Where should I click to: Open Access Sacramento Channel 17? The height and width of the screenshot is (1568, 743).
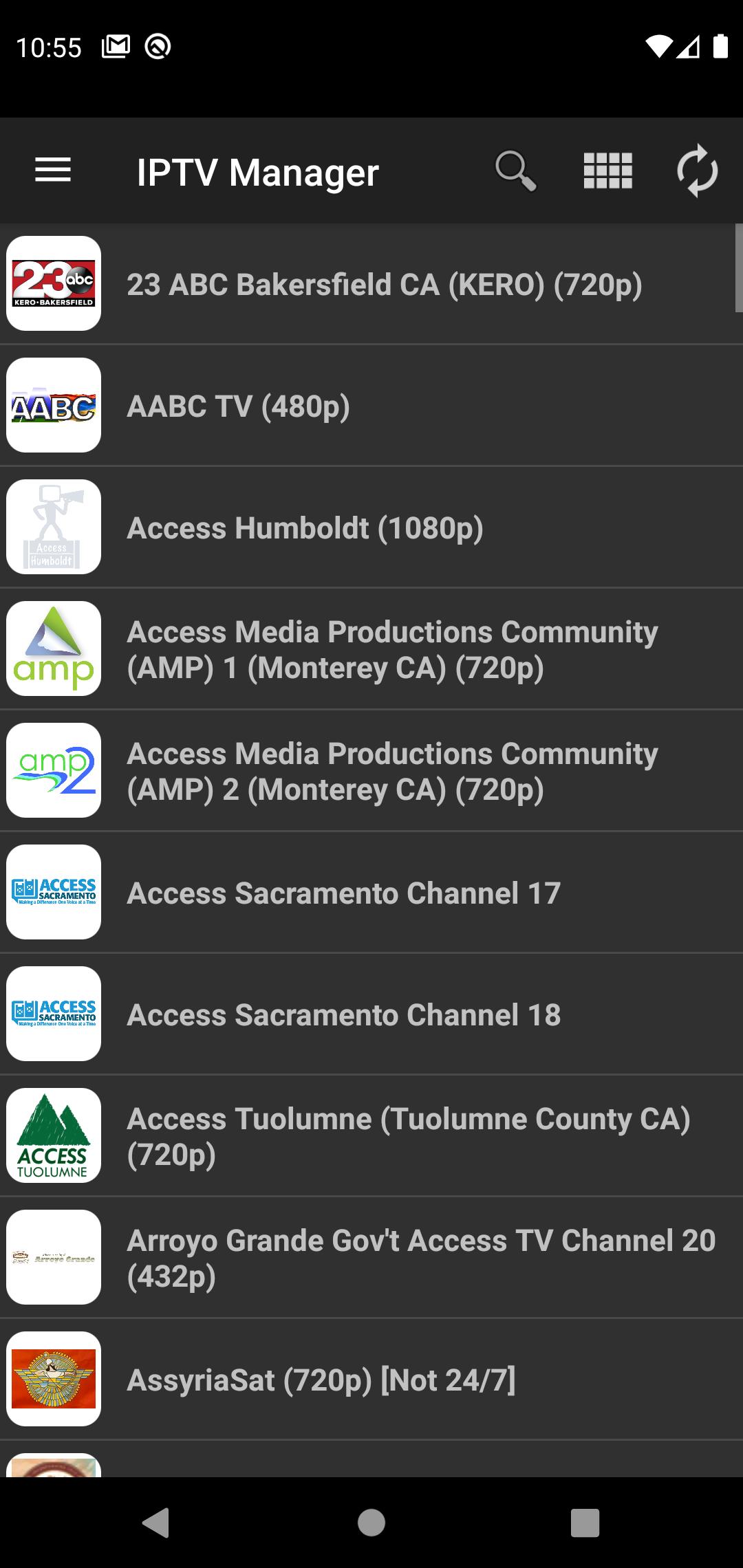click(371, 892)
